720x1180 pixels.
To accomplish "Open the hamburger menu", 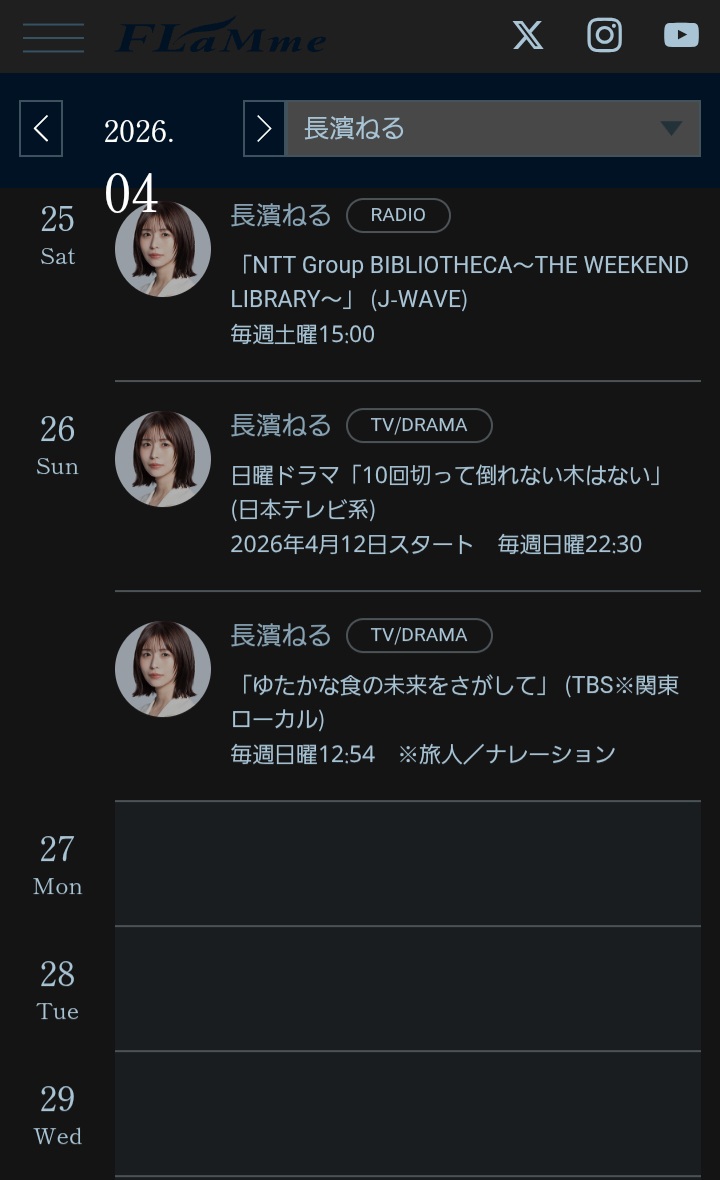I will click(x=53, y=37).
